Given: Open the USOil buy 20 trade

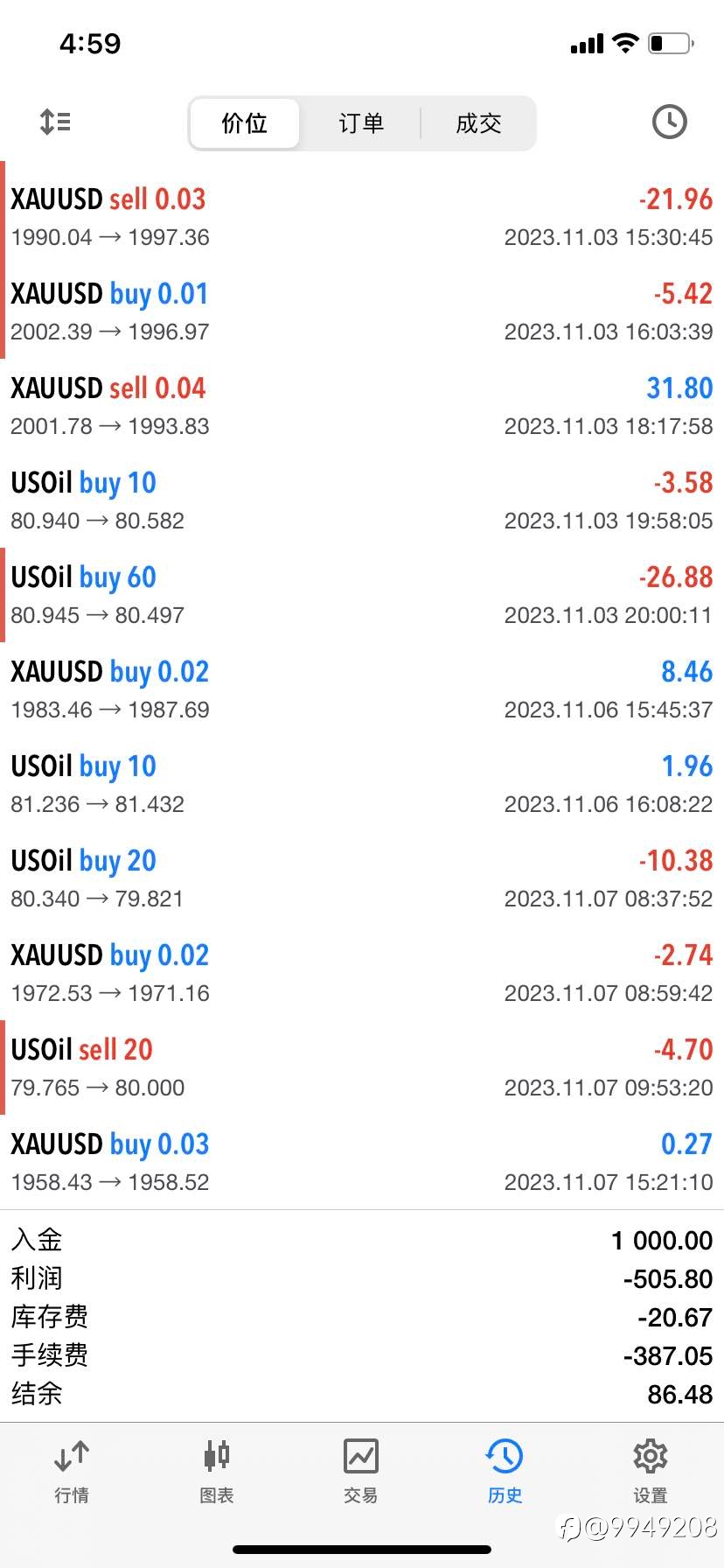Looking at the screenshot, I should coord(362,878).
